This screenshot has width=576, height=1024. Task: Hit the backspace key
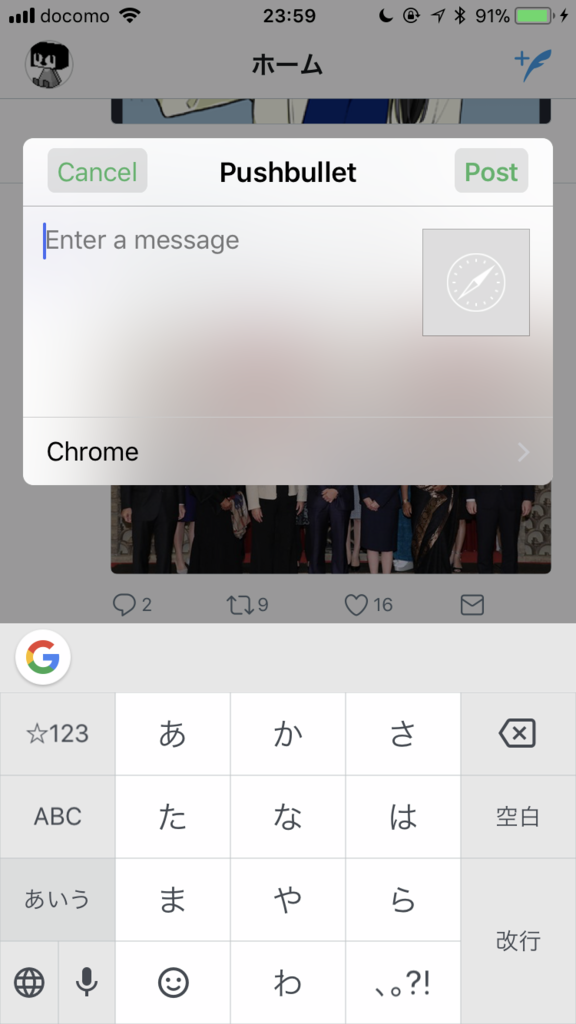point(518,733)
